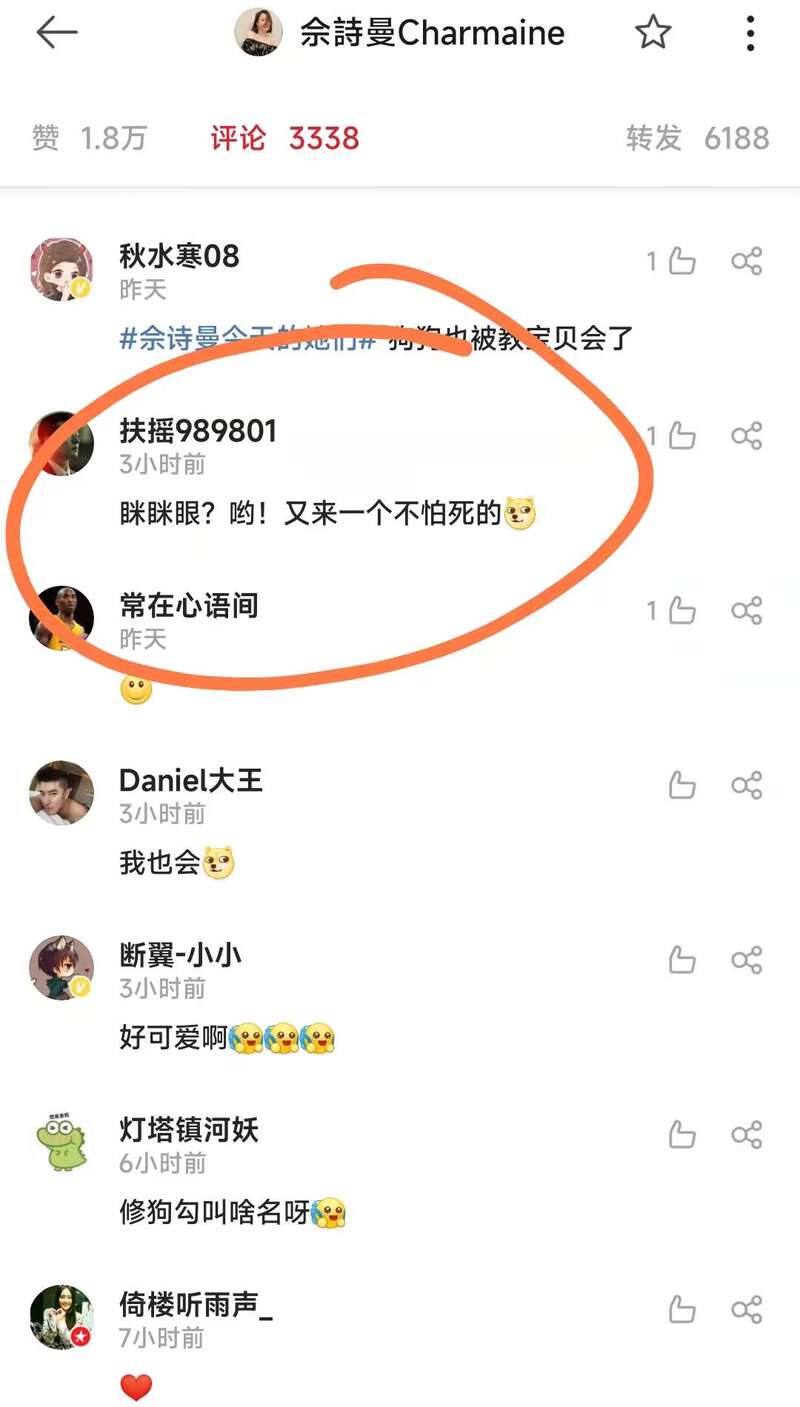This screenshot has width=800, height=1407.
Task: Favorite this post with the star icon
Action: pyautogui.click(x=653, y=33)
